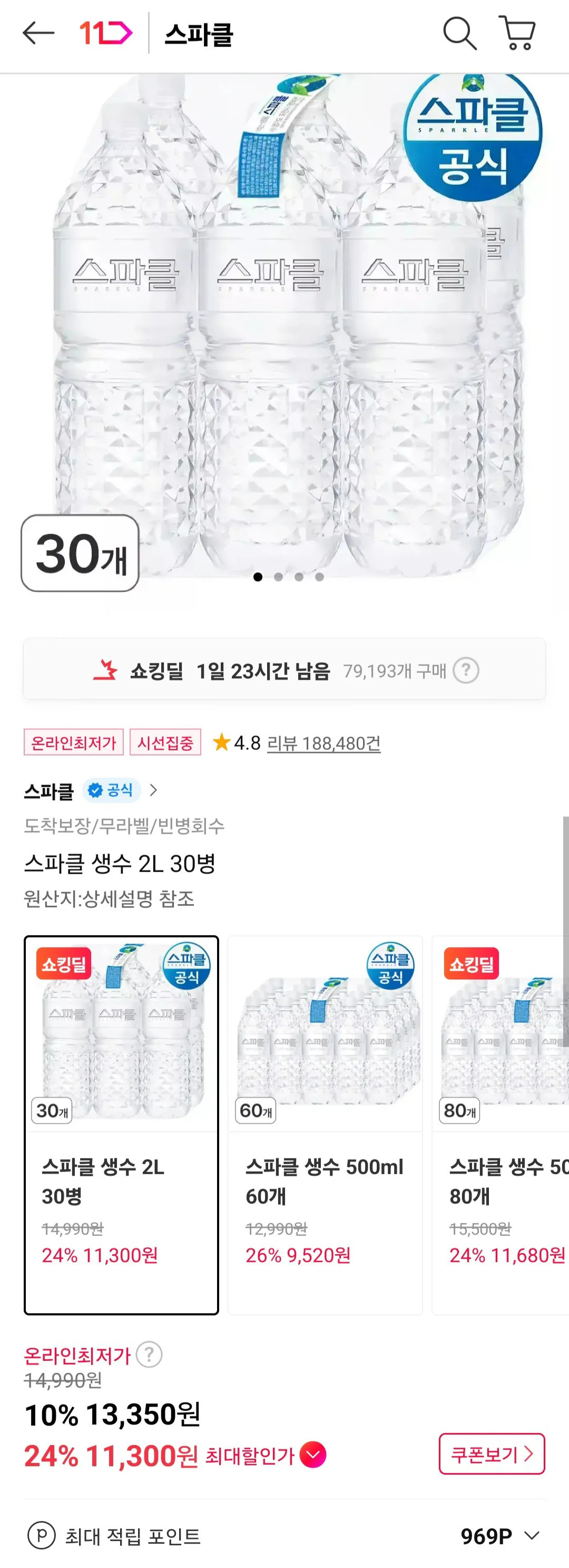Tap the second carousel dot indicator
The height and width of the screenshot is (1568, 569).
(x=278, y=576)
